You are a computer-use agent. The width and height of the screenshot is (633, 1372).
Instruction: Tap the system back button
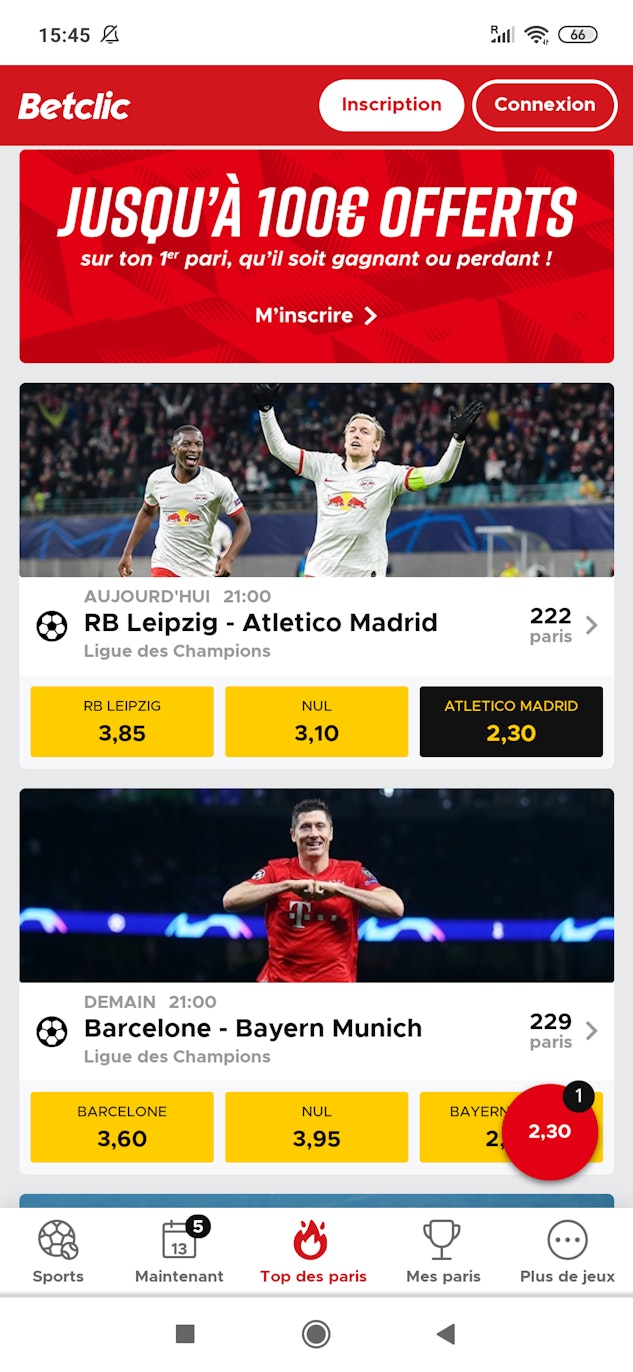point(446,1333)
